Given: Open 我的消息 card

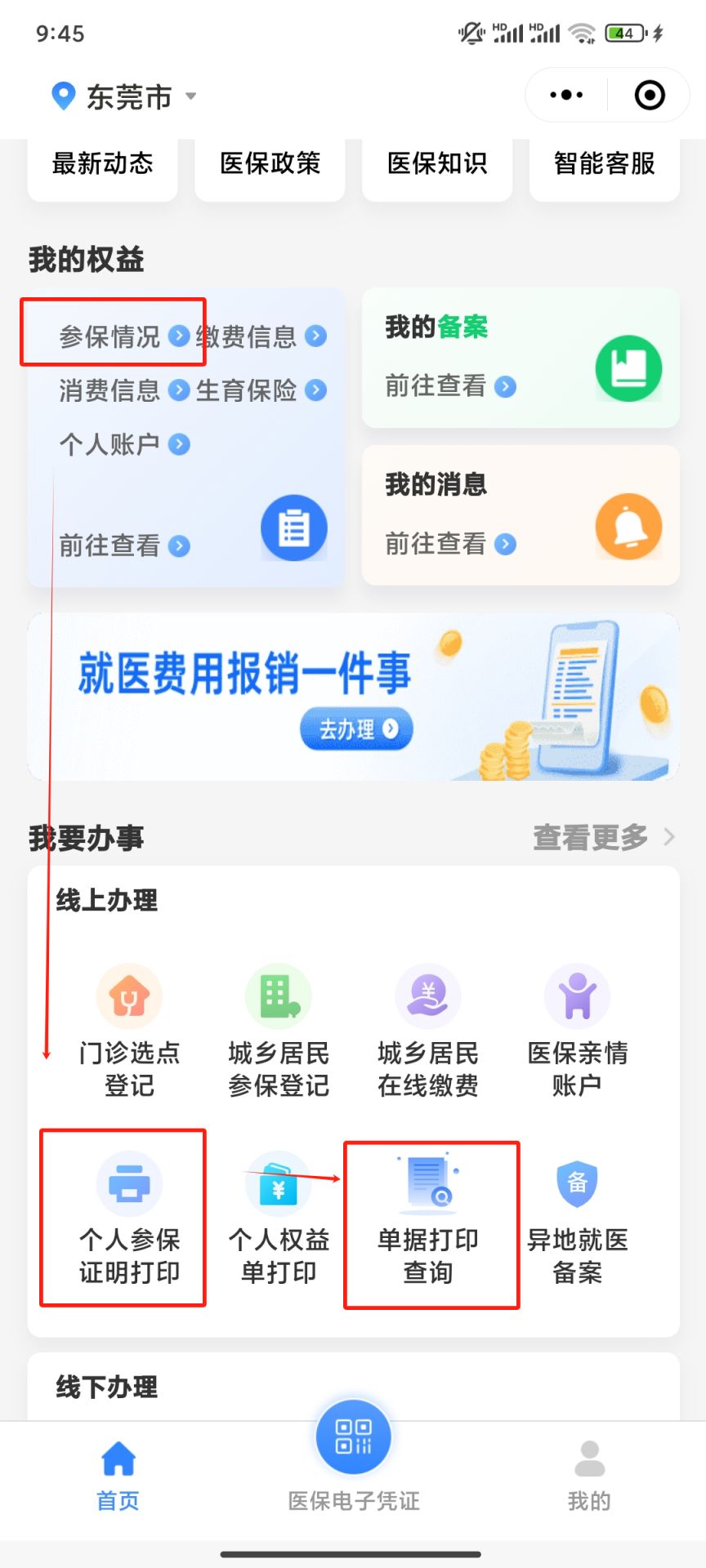Looking at the screenshot, I should 520,515.
